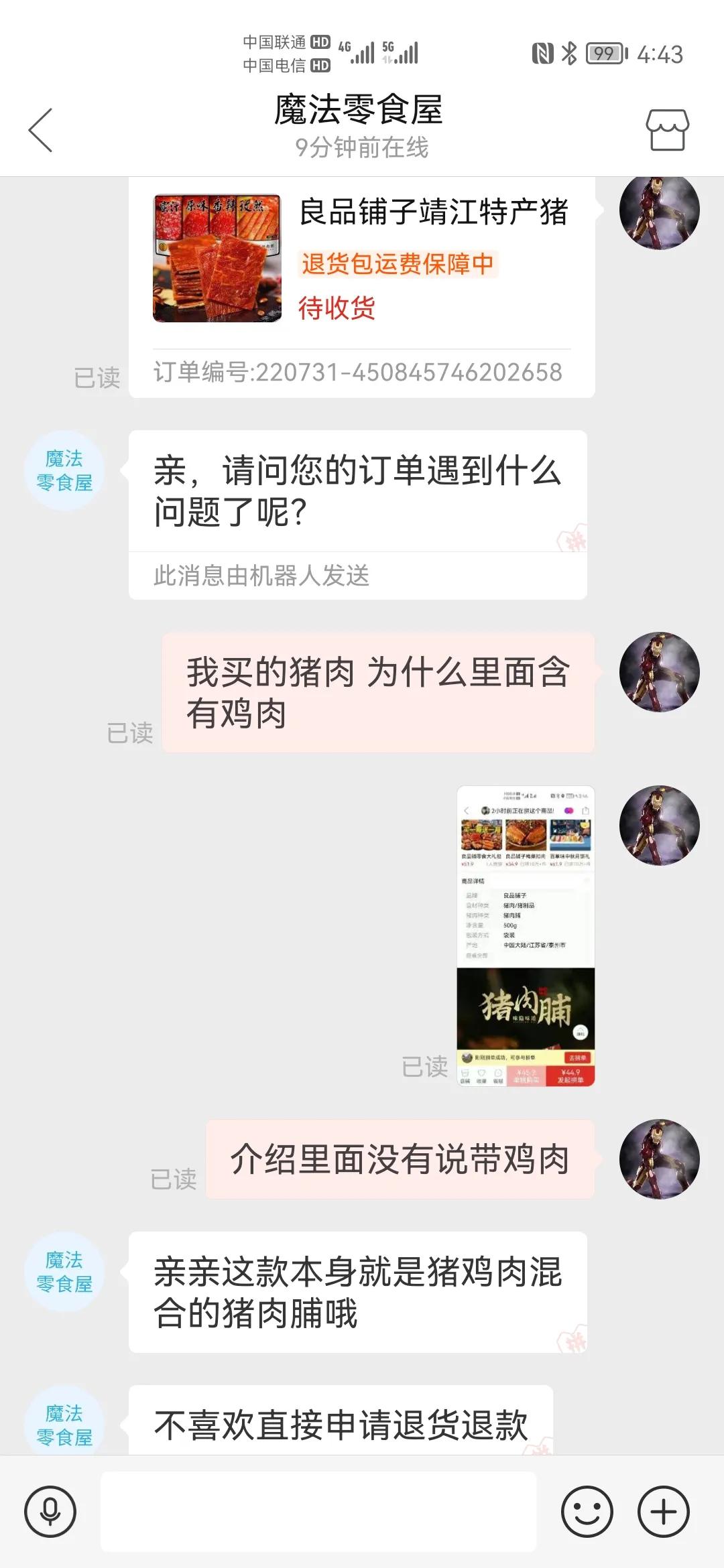Tap the back arrow to leave chat

[40, 129]
